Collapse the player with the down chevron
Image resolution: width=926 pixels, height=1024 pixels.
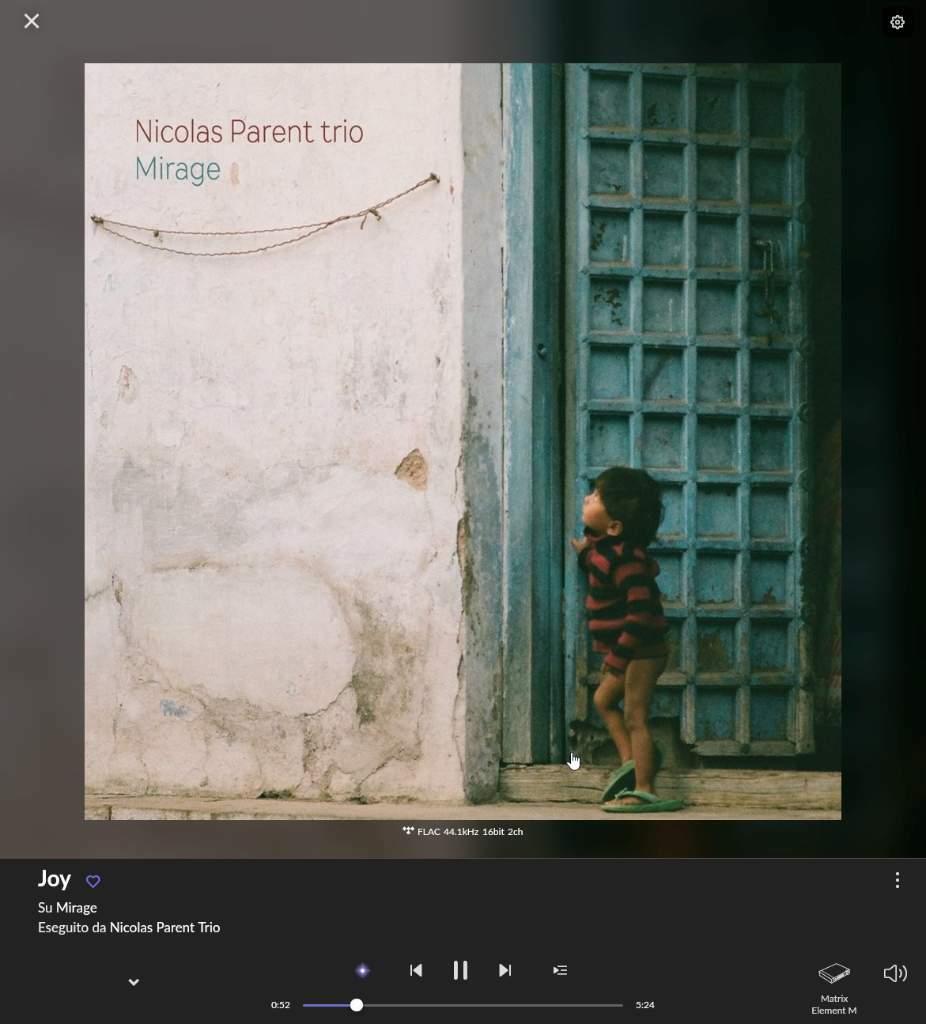click(x=134, y=982)
